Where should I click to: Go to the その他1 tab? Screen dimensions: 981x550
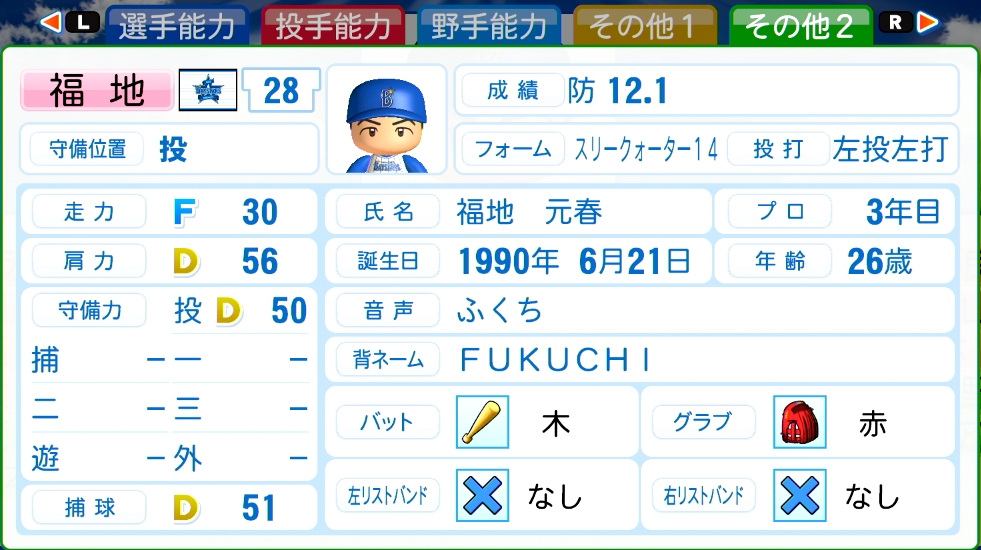click(645, 25)
